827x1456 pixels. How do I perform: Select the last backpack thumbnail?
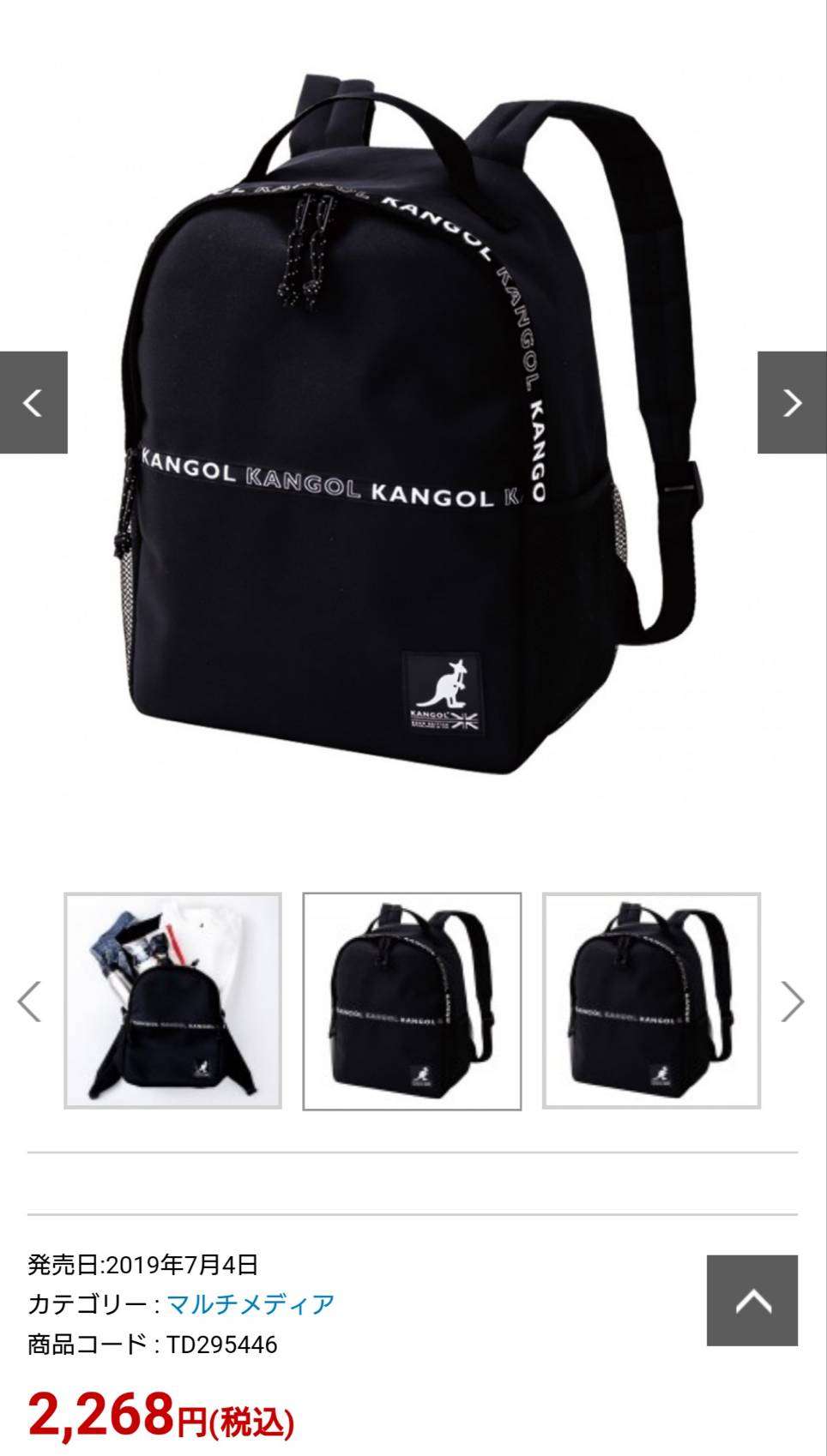point(651,1001)
